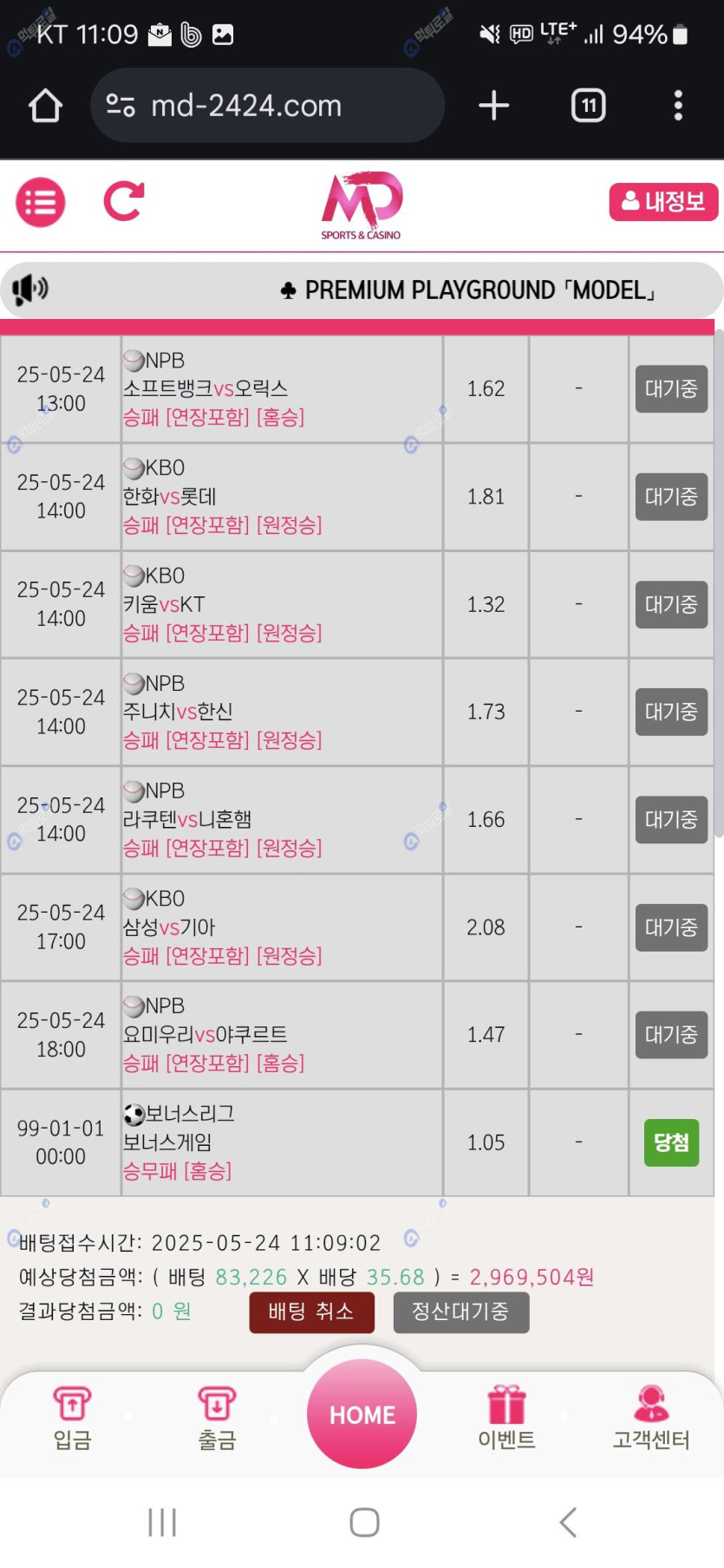Open the 이벤트 events page
This screenshot has width=724, height=1568.
coord(507,1418)
